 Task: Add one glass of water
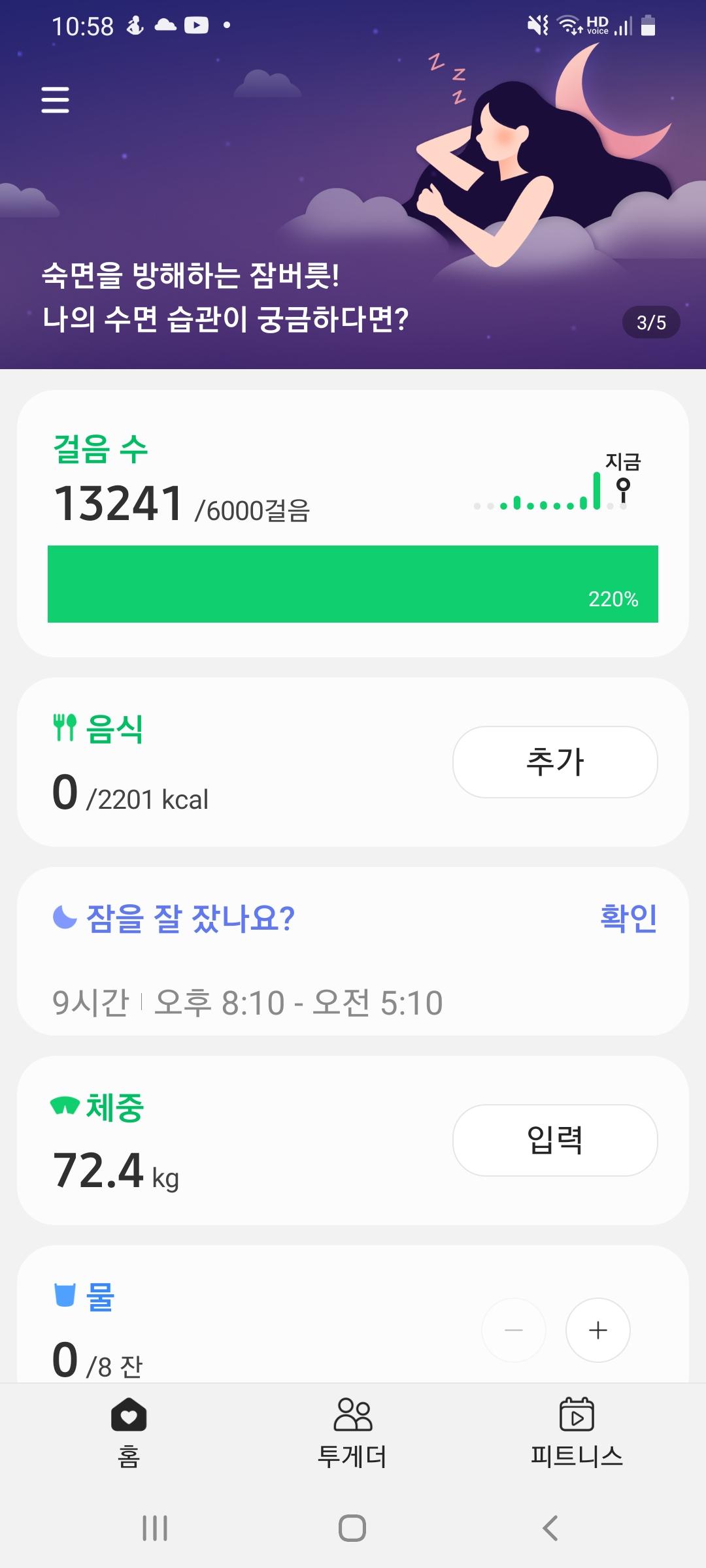(x=597, y=1330)
